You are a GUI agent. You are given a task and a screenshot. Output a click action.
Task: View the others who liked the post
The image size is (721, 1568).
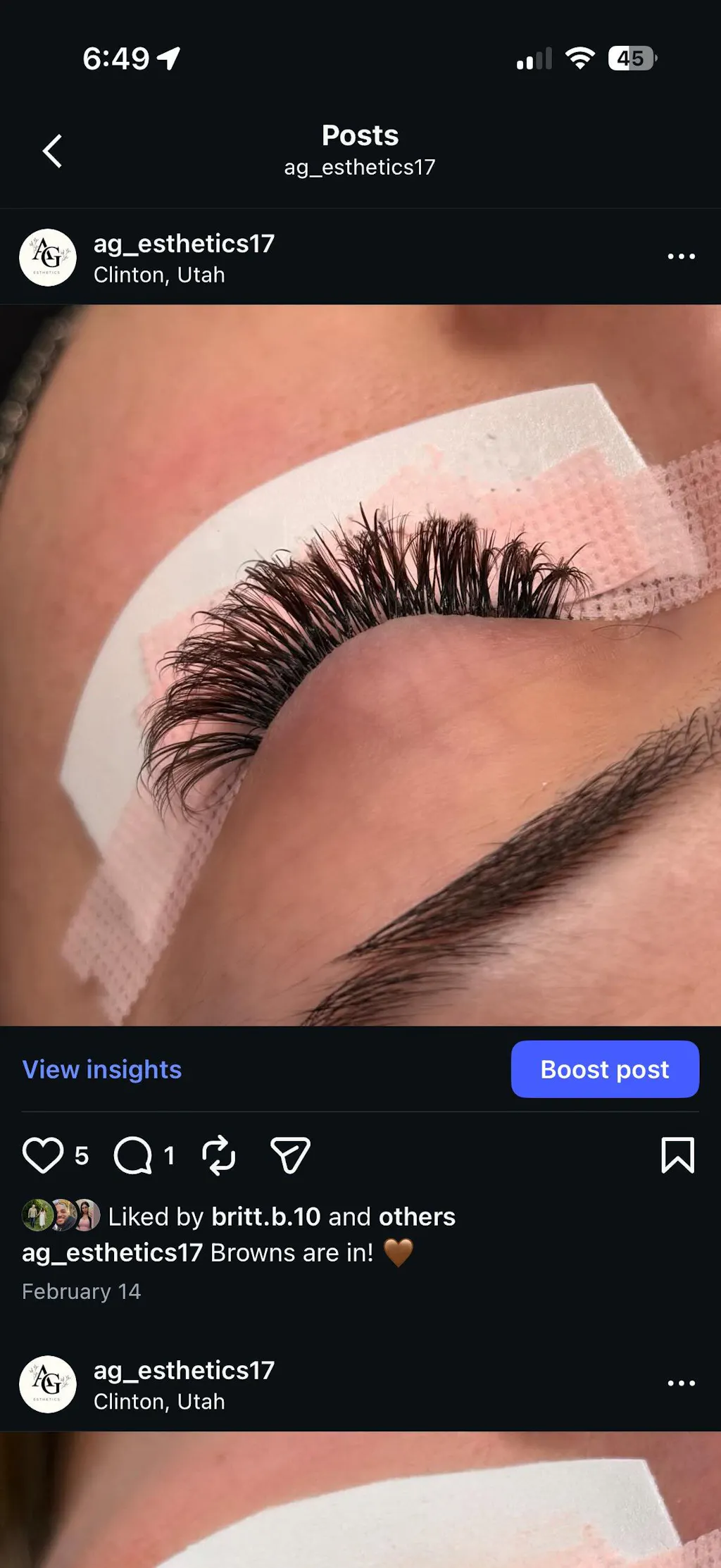417,1217
